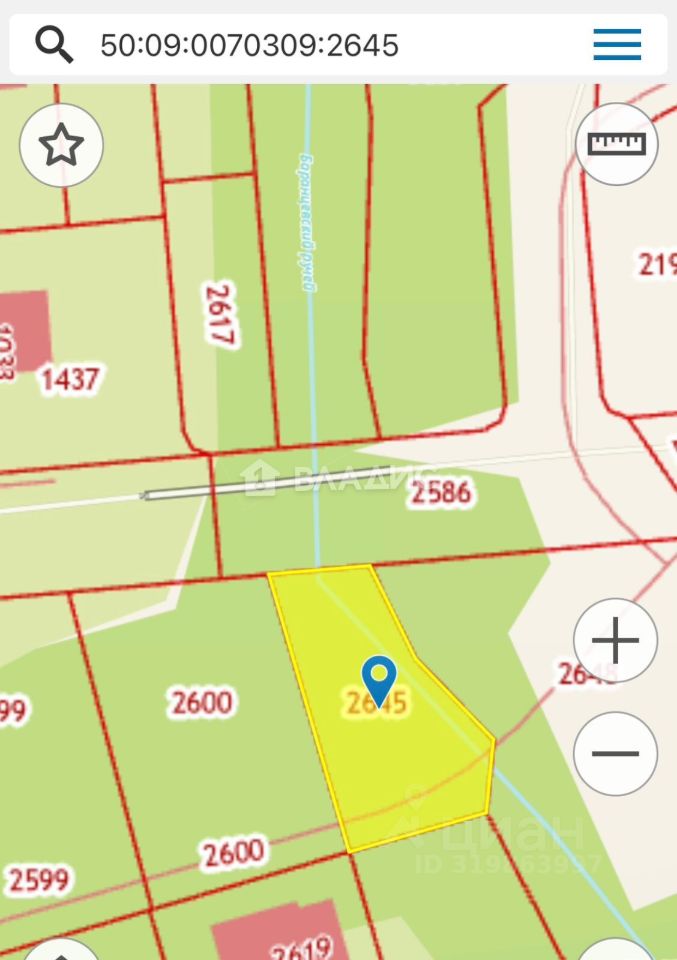
Task: Tap the blue pin on parcel 2645
Action: click(379, 679)
